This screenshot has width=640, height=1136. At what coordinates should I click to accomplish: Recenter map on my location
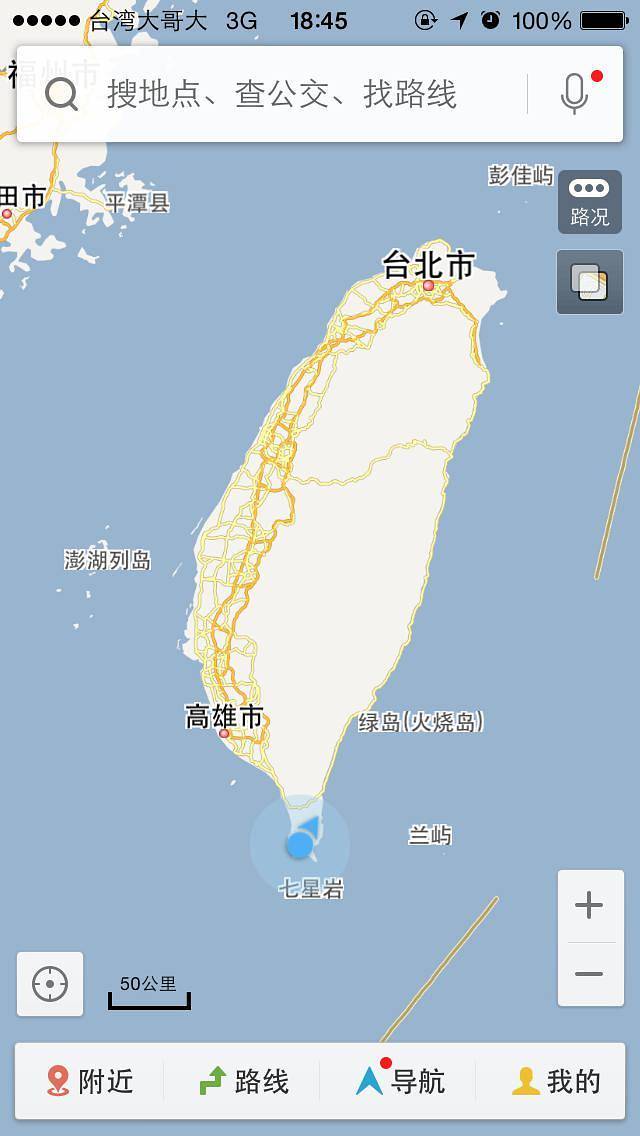[x=50, y=984]
